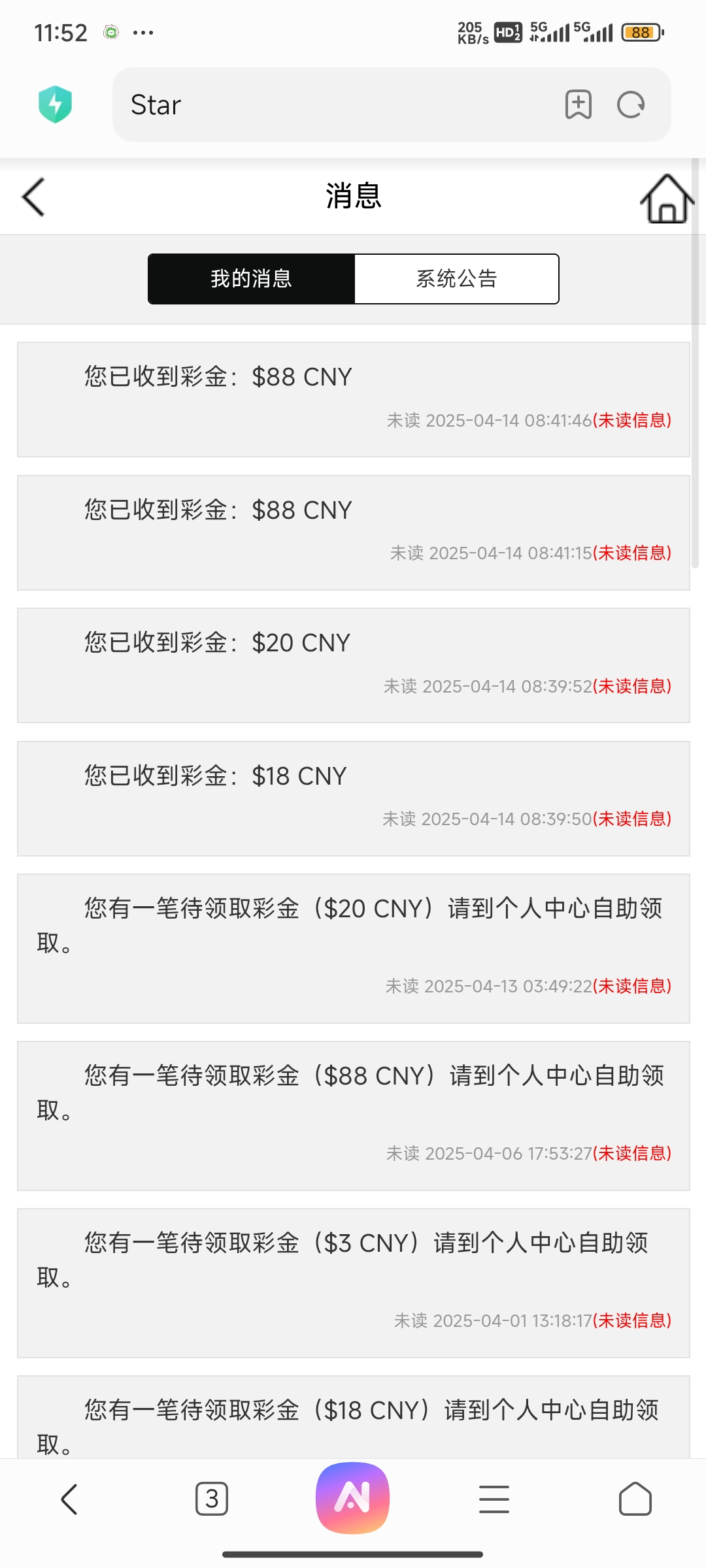Open the $20 CNY message from 08:39:52
Viewport: 706px width, 1568px height.
[353, 665]
